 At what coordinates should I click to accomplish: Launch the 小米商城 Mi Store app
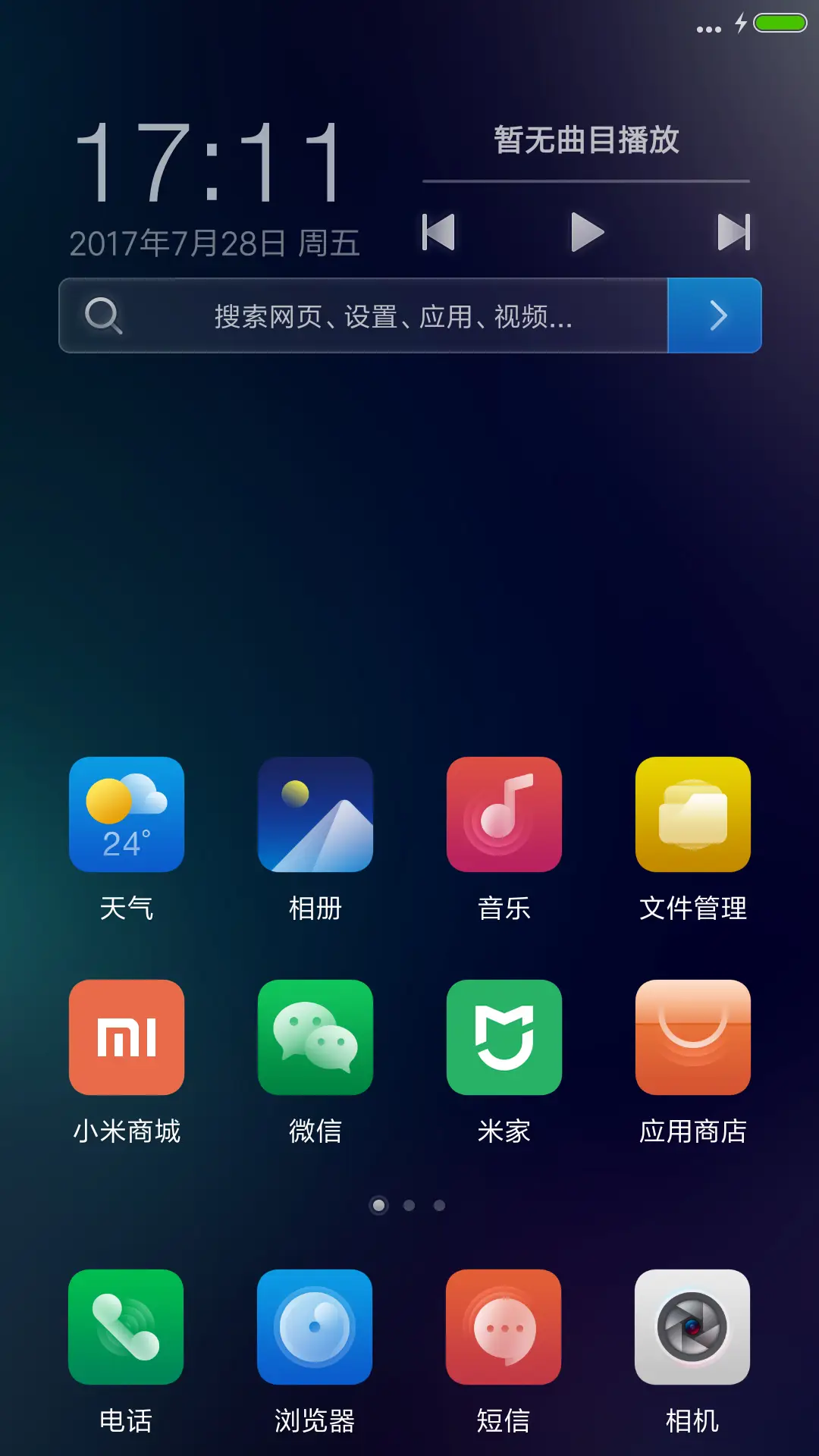[126, 1037]
